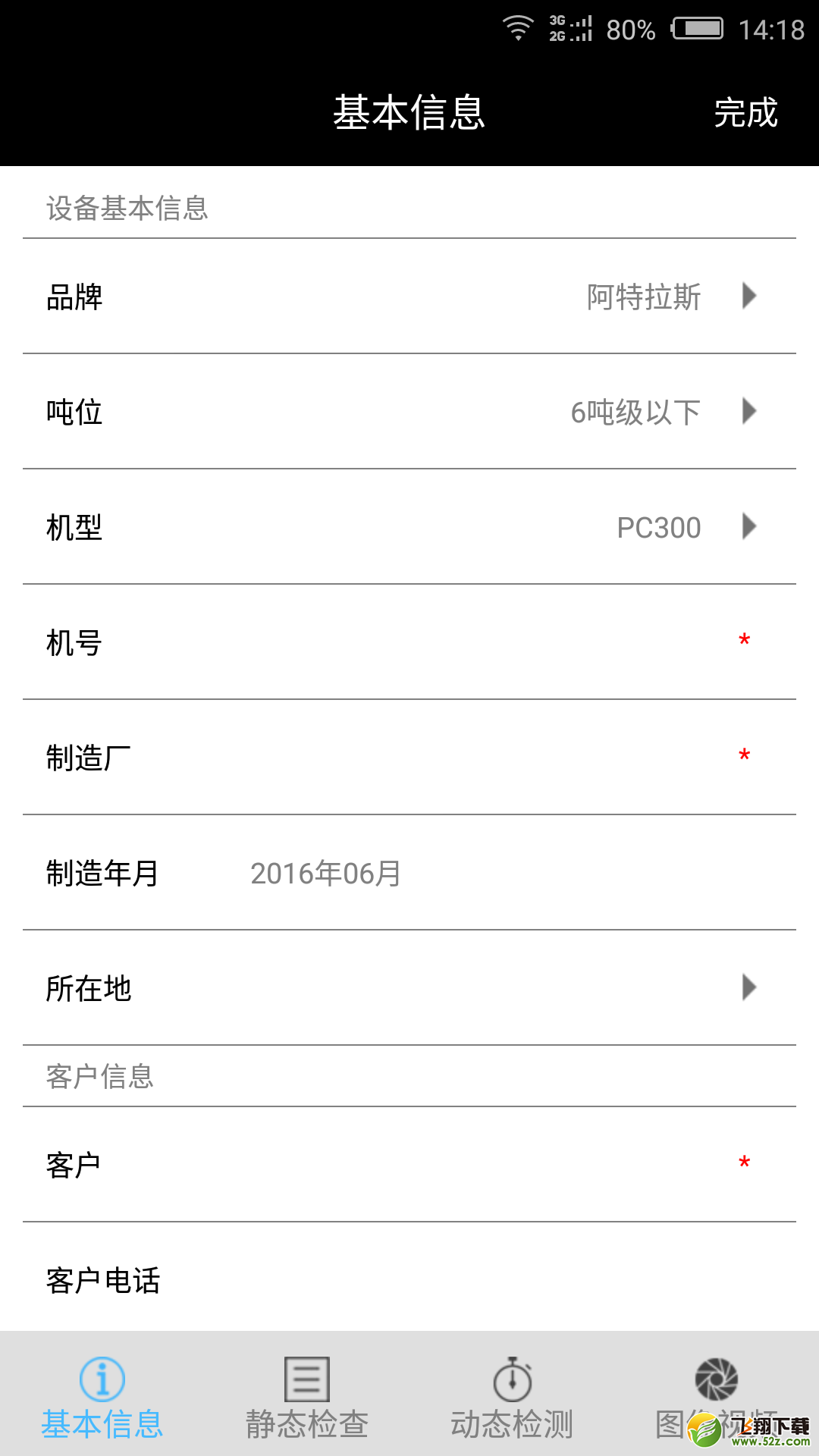The width and height of the screenshot is (819, 1456).
Task: Select a different 机型 model
Action: (x=409, y=527)
